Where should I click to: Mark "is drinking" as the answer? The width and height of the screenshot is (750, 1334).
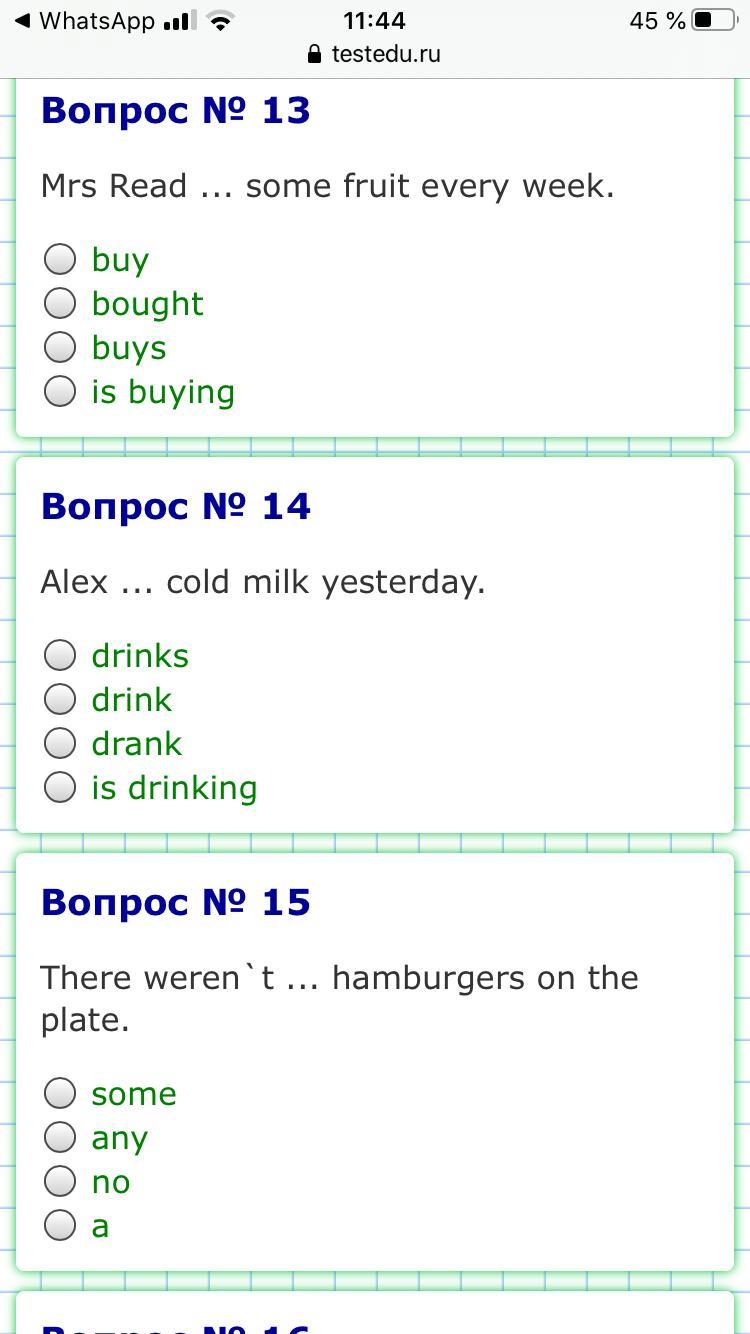(60, 787)
